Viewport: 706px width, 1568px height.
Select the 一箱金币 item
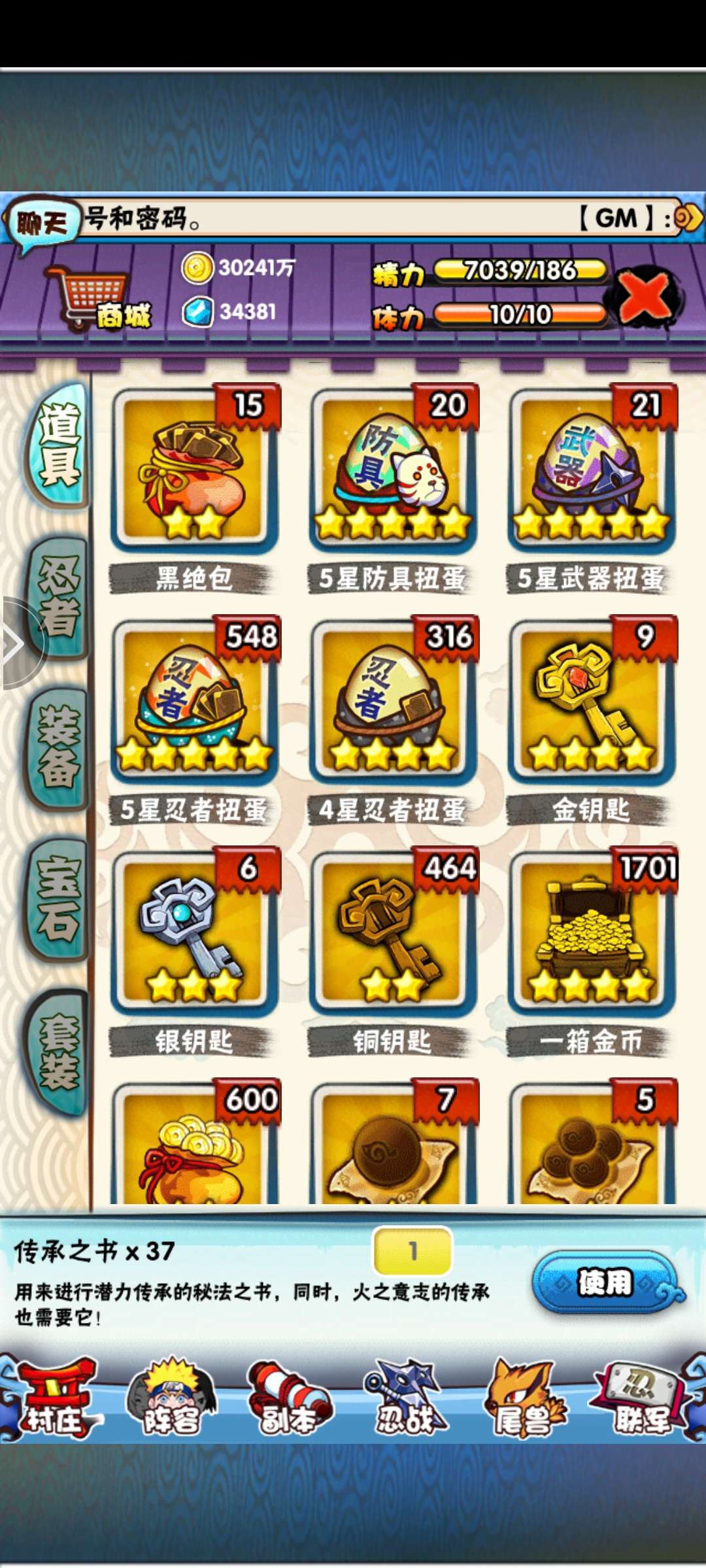coord(592,933)
